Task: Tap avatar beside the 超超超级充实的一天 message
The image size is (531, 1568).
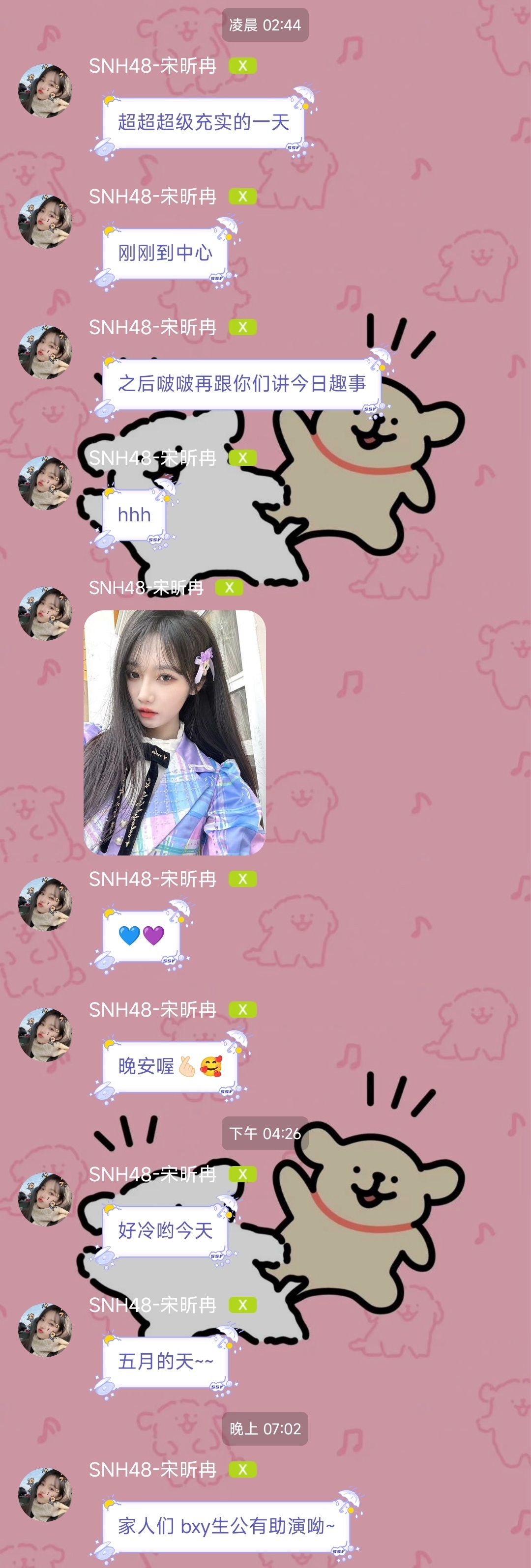Action: point(45,91)
